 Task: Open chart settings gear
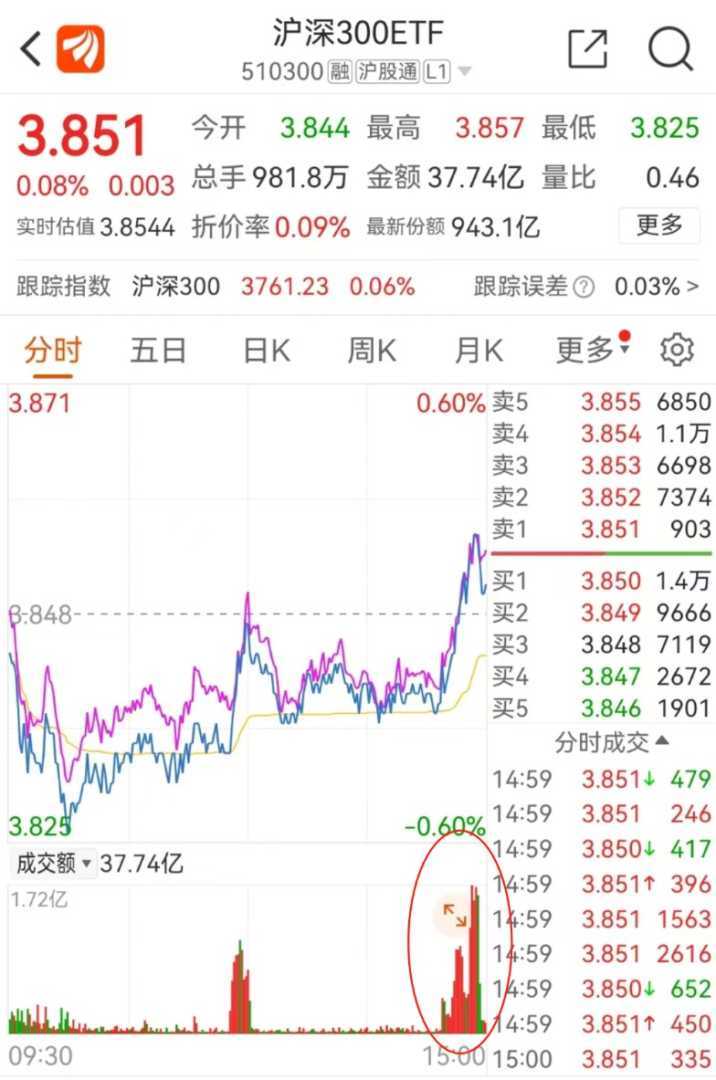pos(677,350)
